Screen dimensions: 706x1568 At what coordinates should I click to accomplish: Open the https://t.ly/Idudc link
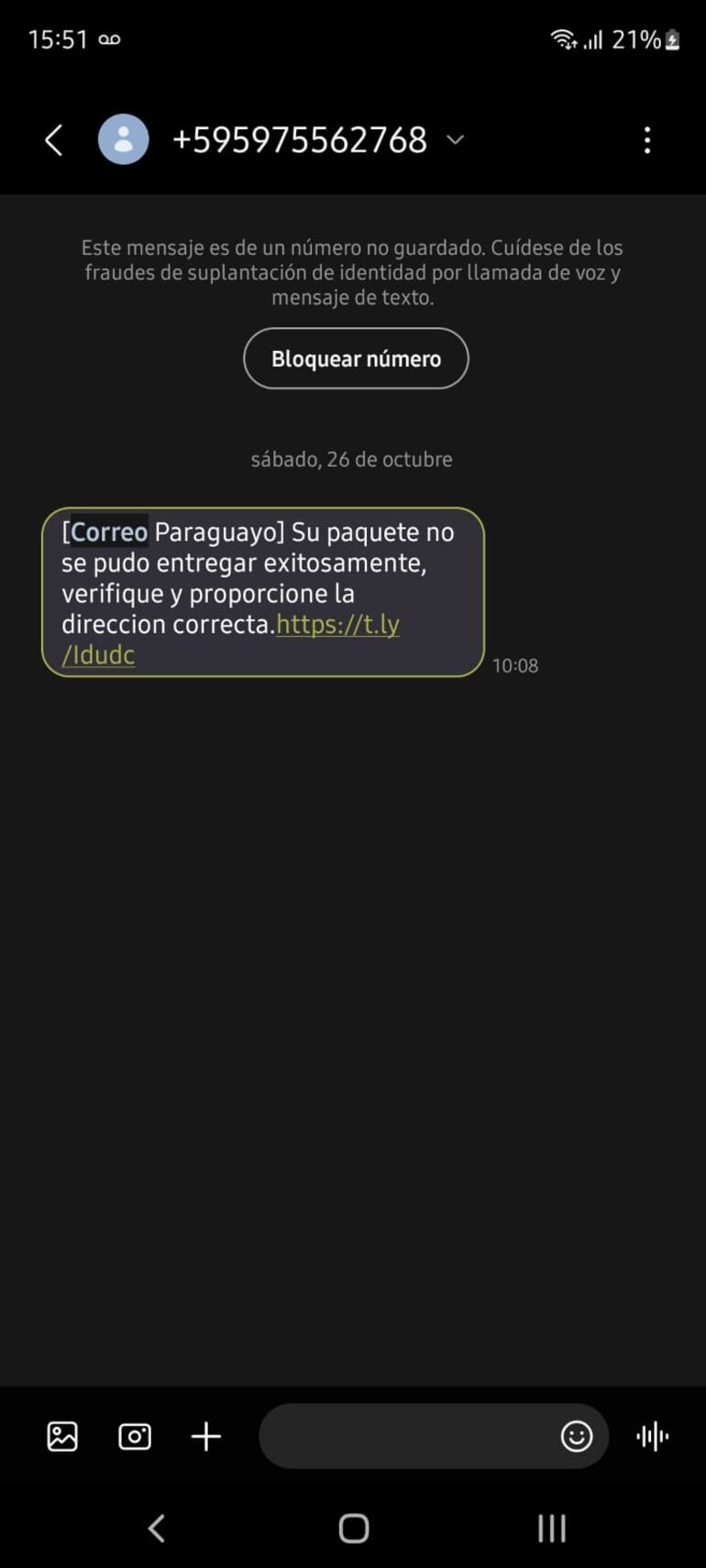[x=337, y=625]
